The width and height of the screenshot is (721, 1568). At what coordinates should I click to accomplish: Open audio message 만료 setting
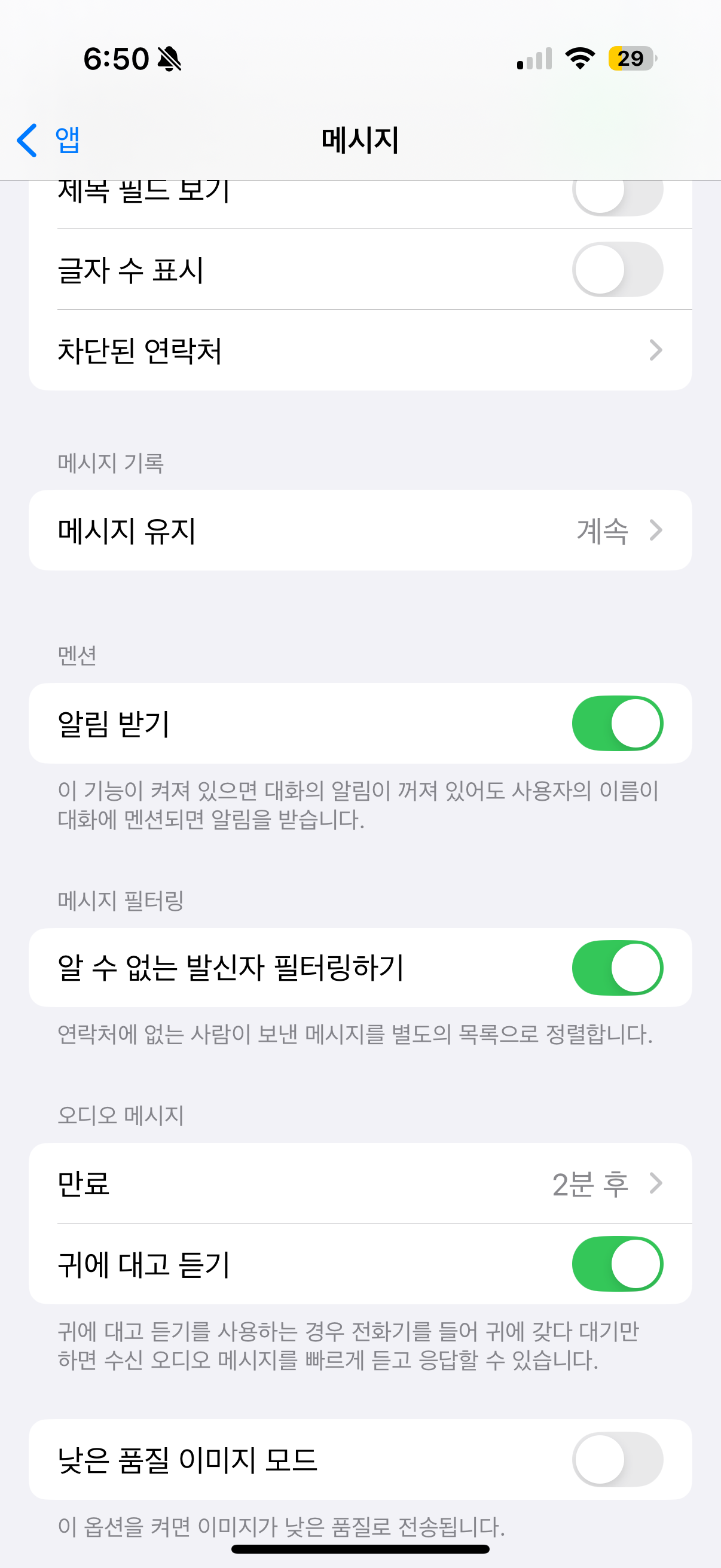coord(360,1183)
